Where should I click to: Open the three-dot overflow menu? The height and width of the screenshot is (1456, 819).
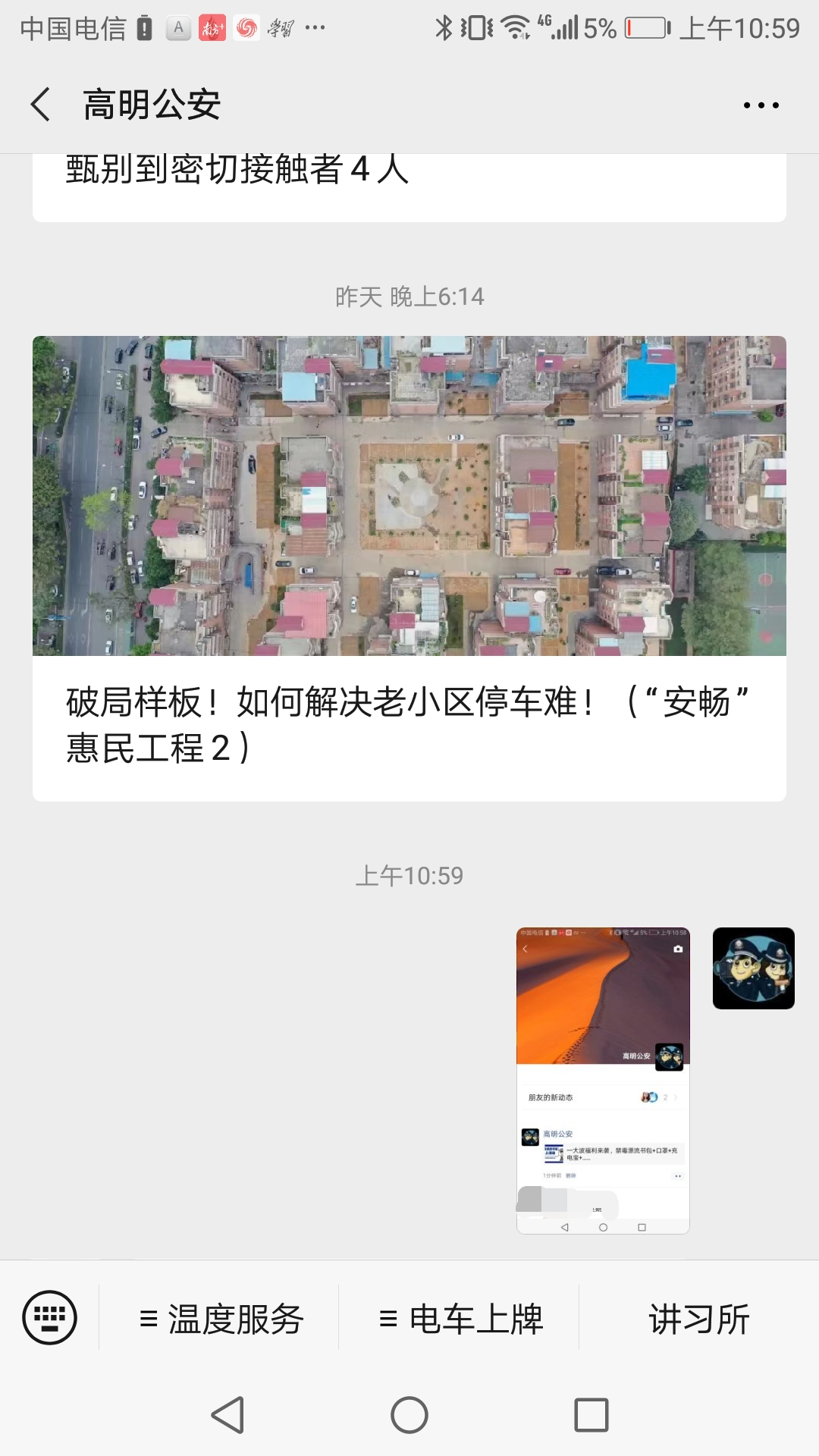pyautogui.click(x=761, y=105)
